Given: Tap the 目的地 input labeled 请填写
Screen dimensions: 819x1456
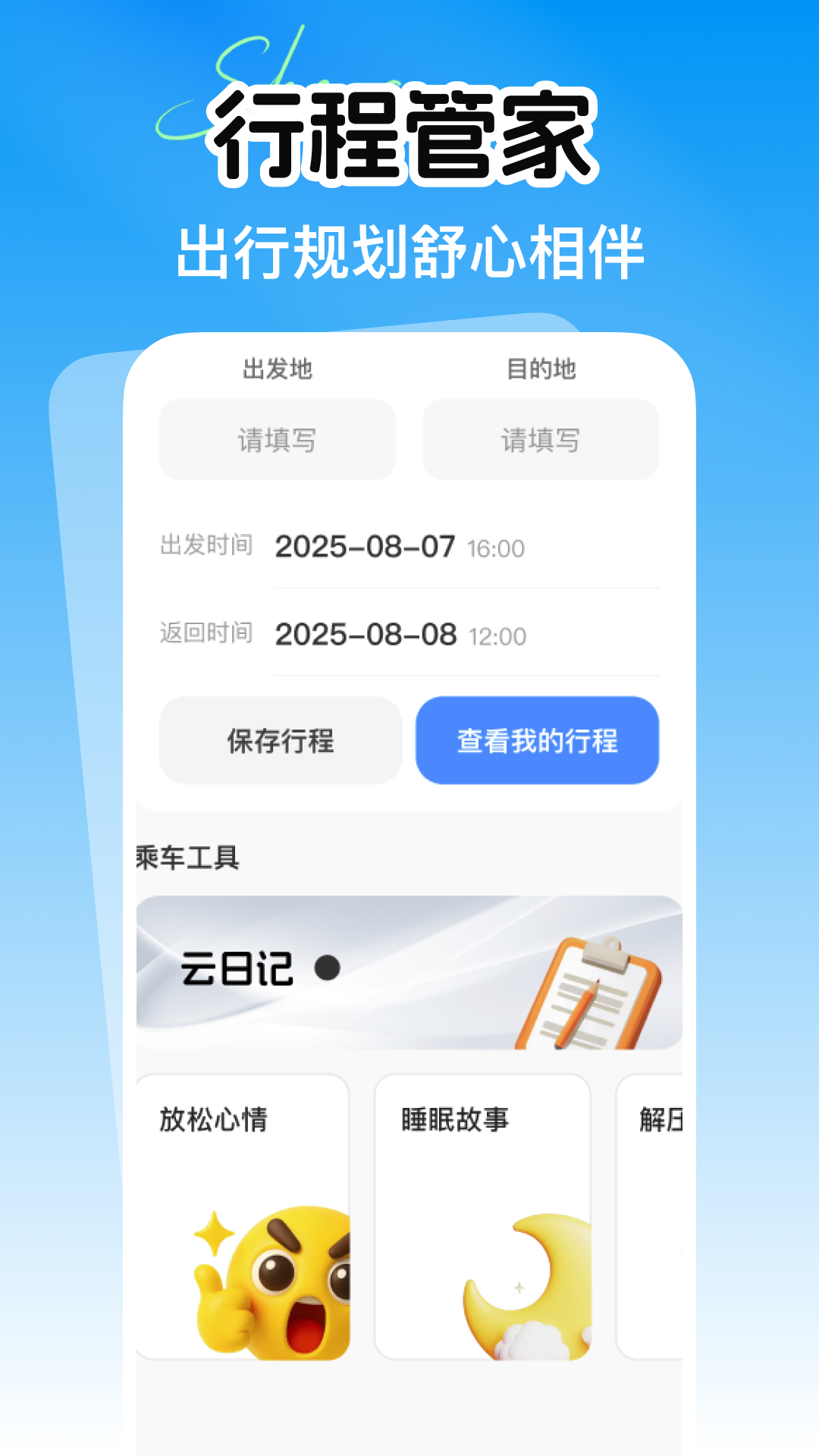Looking at the screenshot, I should point(541,441).
